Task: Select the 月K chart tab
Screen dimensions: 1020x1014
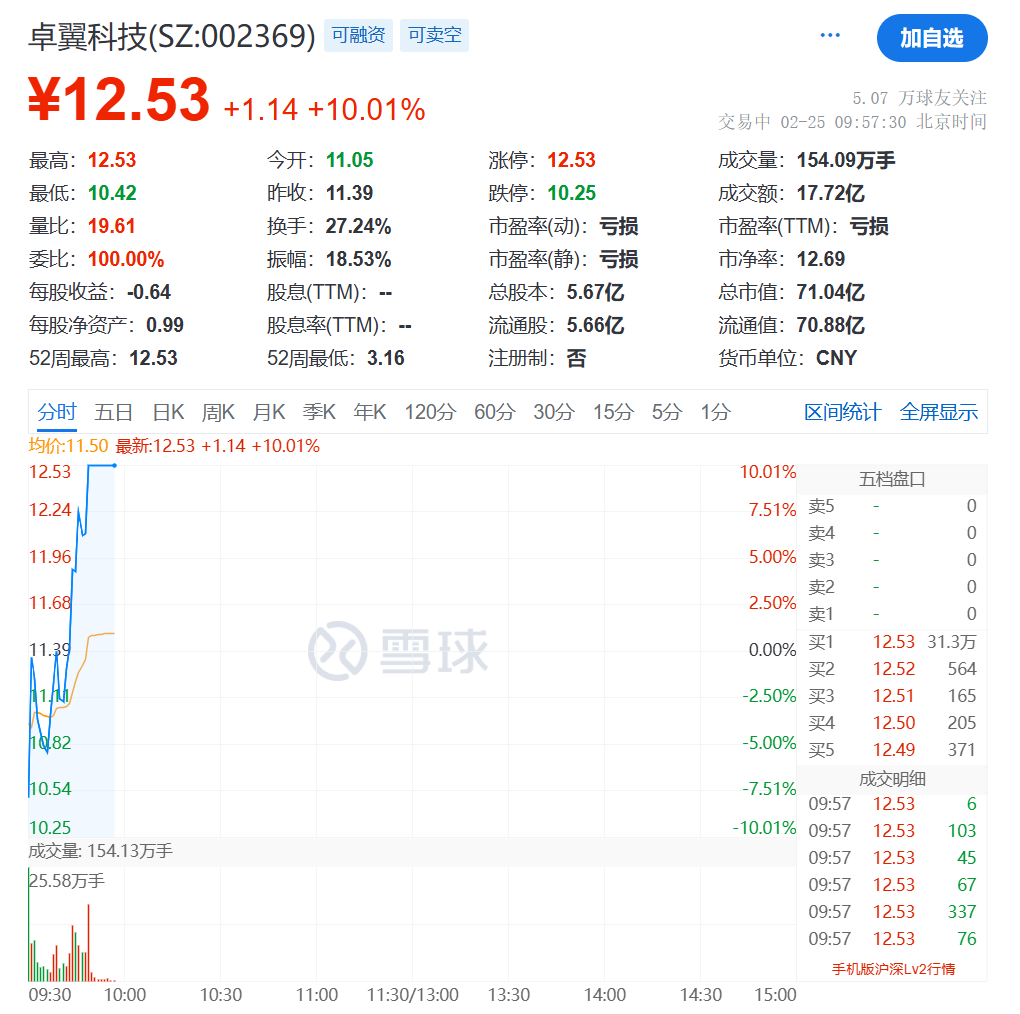Action: 268,412
